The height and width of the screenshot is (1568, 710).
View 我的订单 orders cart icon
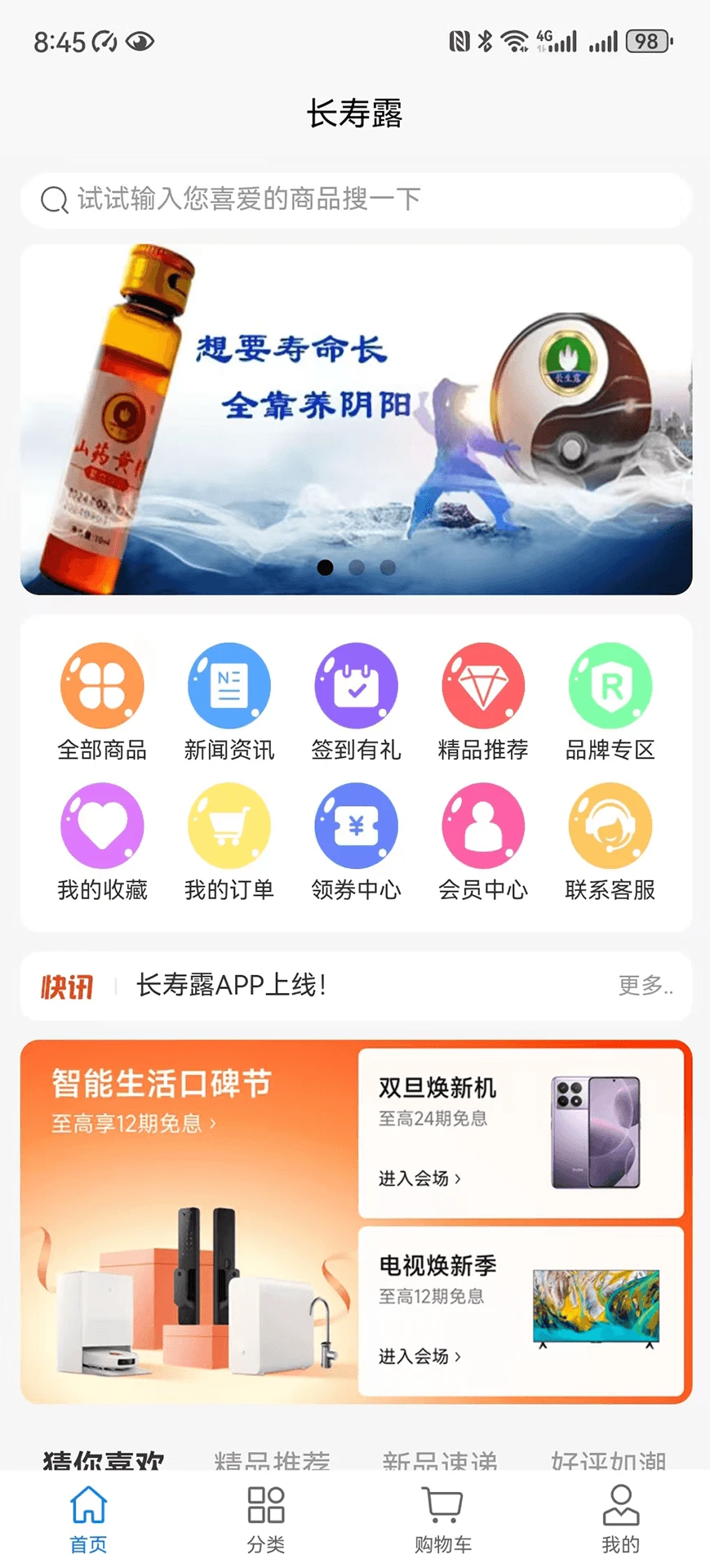229,825
